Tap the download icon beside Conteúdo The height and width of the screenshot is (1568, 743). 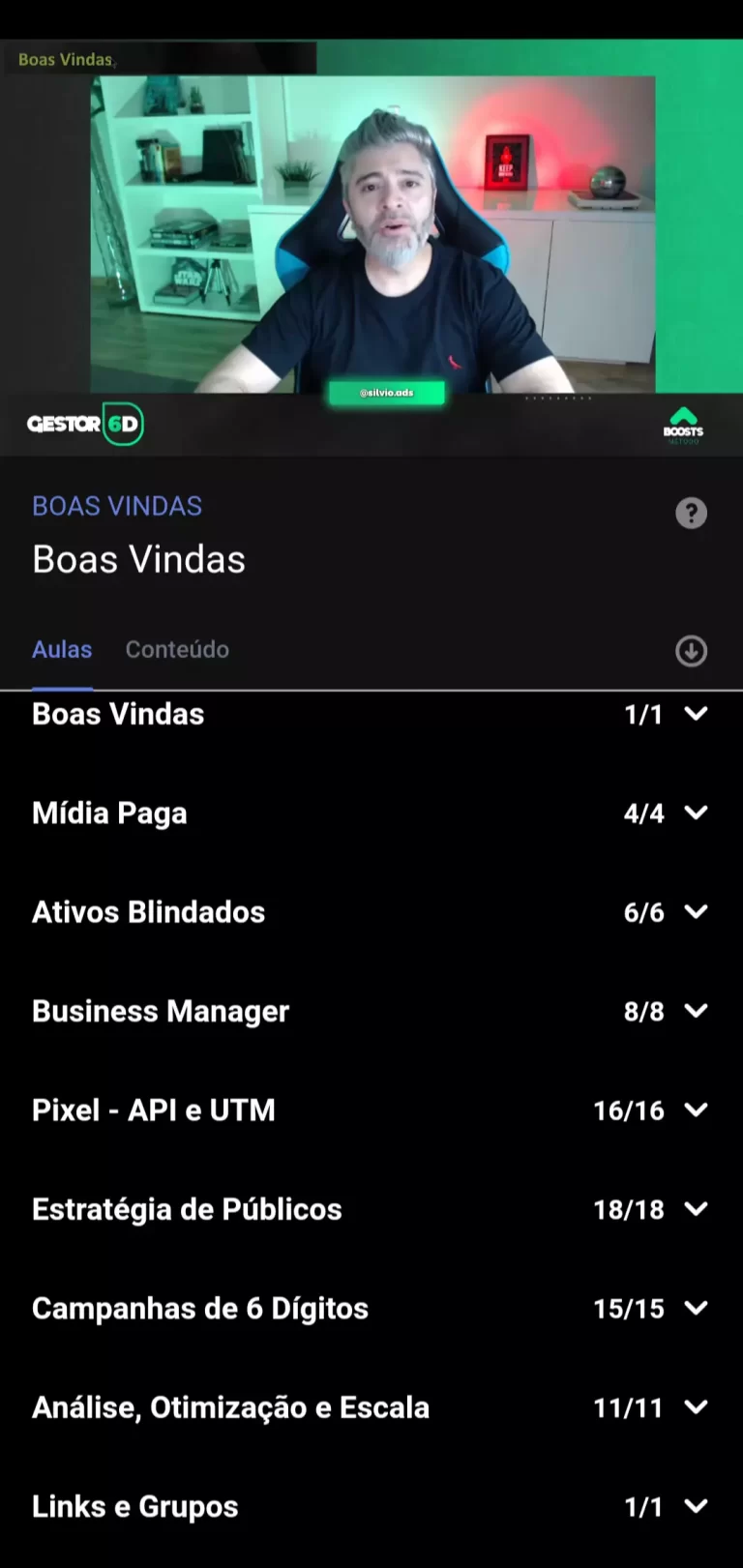click(x=691, y=651)
